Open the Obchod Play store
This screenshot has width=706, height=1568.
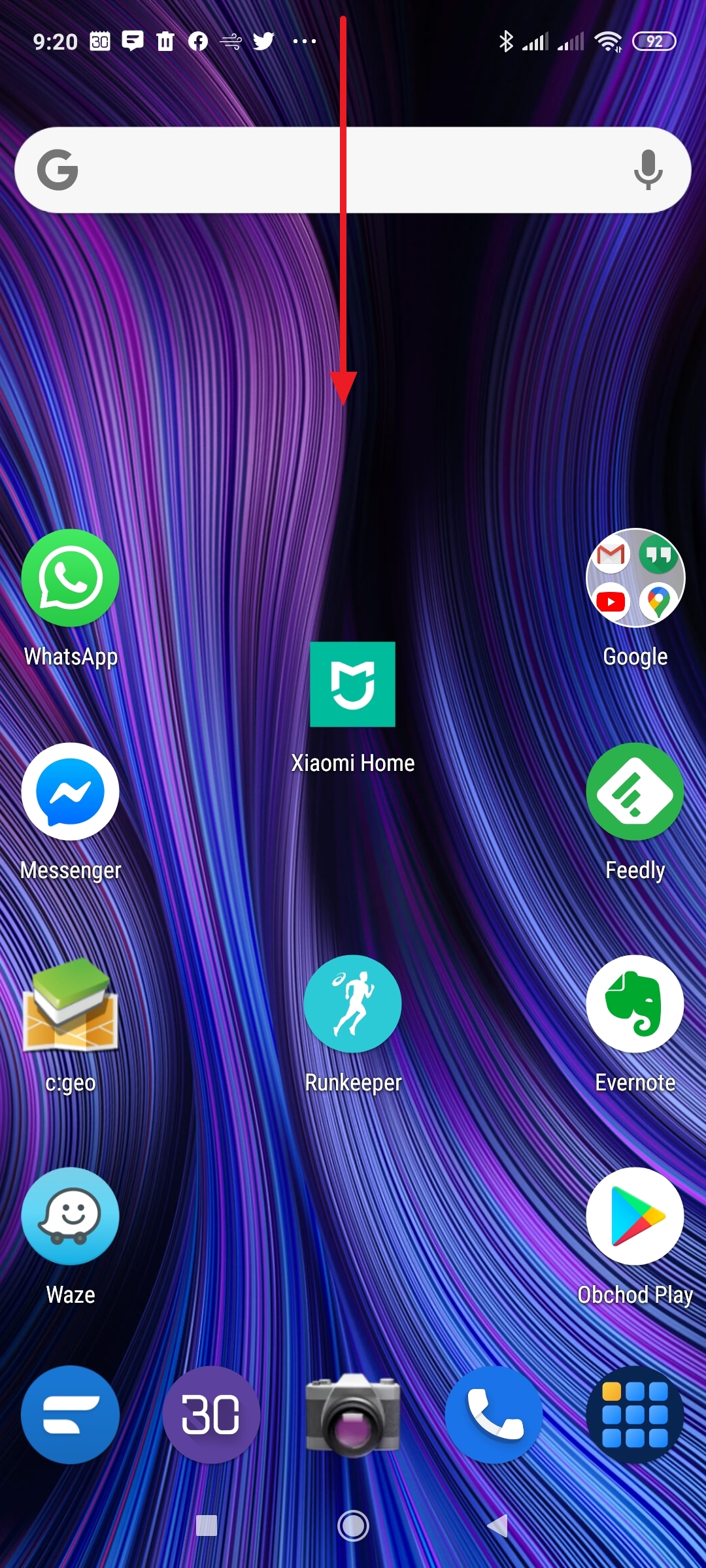tap(635, 1217)
